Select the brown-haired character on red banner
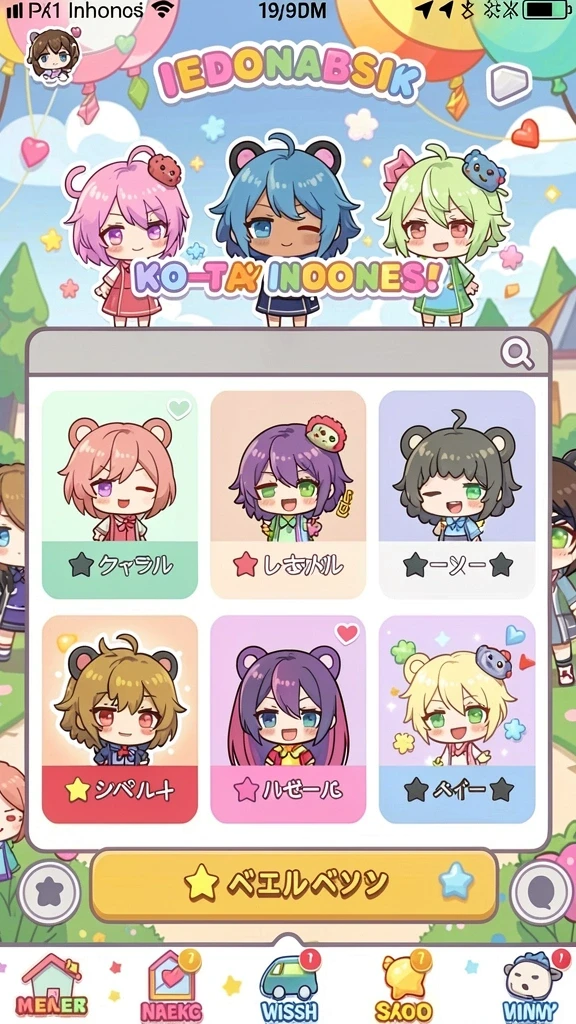The height and width of the screenshot is (1024, 576). (120, 719)
